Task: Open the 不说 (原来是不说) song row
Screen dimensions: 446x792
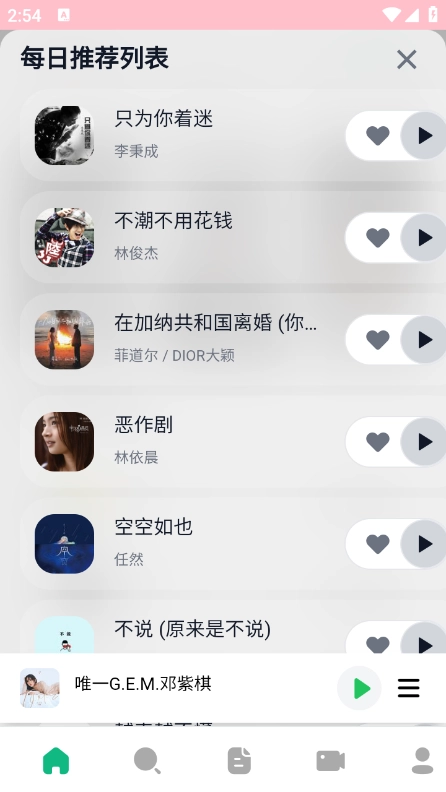Action: point(233,627)
